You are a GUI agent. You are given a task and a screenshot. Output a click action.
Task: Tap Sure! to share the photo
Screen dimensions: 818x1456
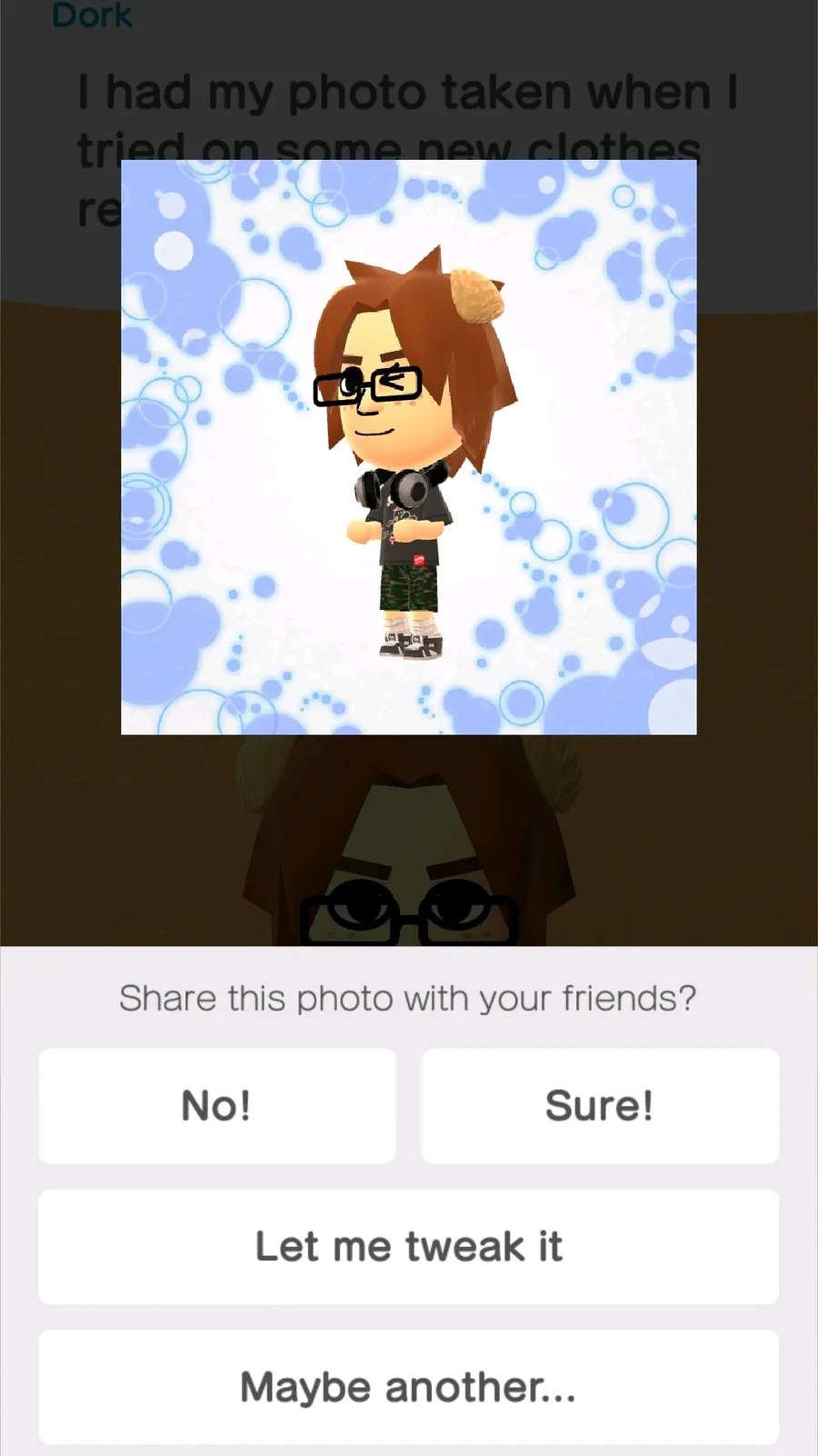600,1106
